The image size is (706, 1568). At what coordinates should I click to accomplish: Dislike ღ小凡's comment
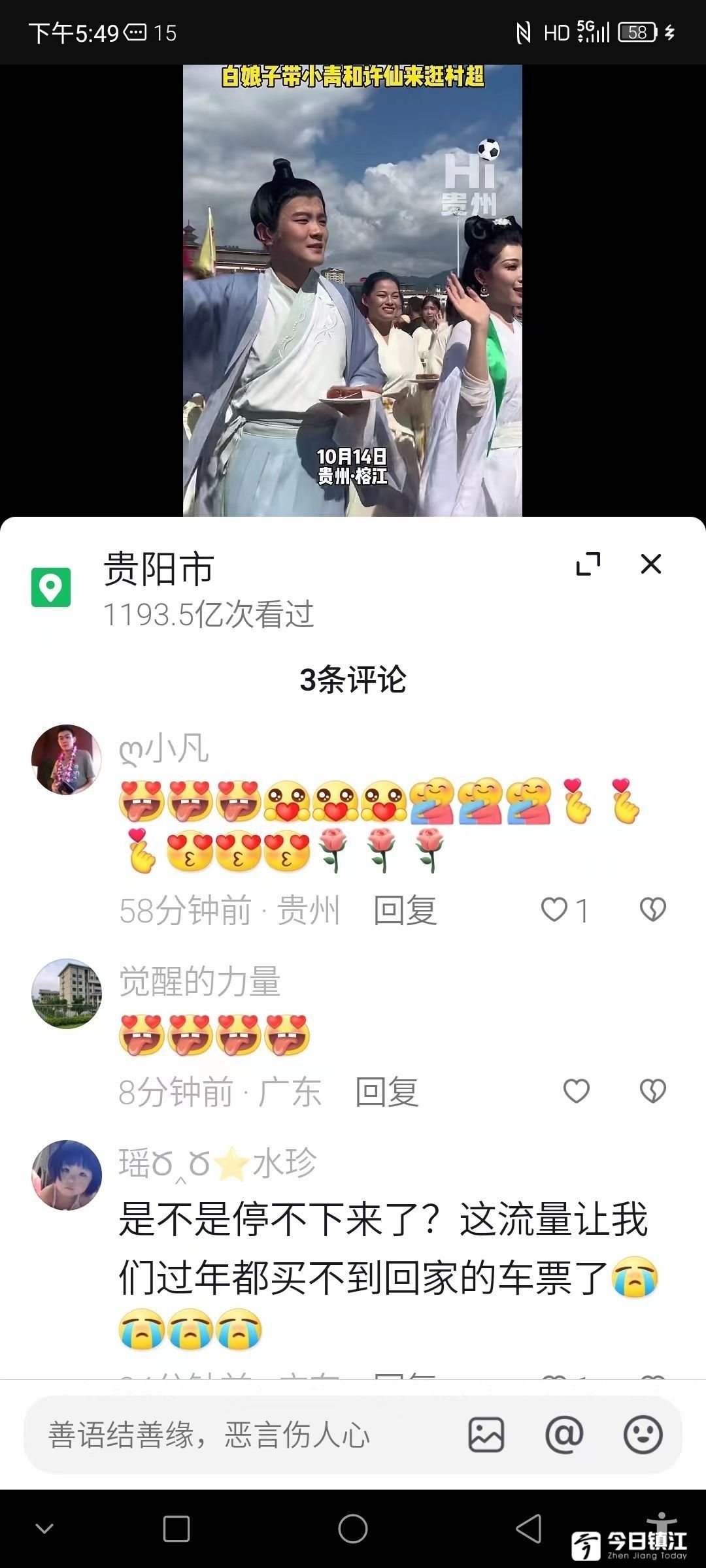(652, 909)
